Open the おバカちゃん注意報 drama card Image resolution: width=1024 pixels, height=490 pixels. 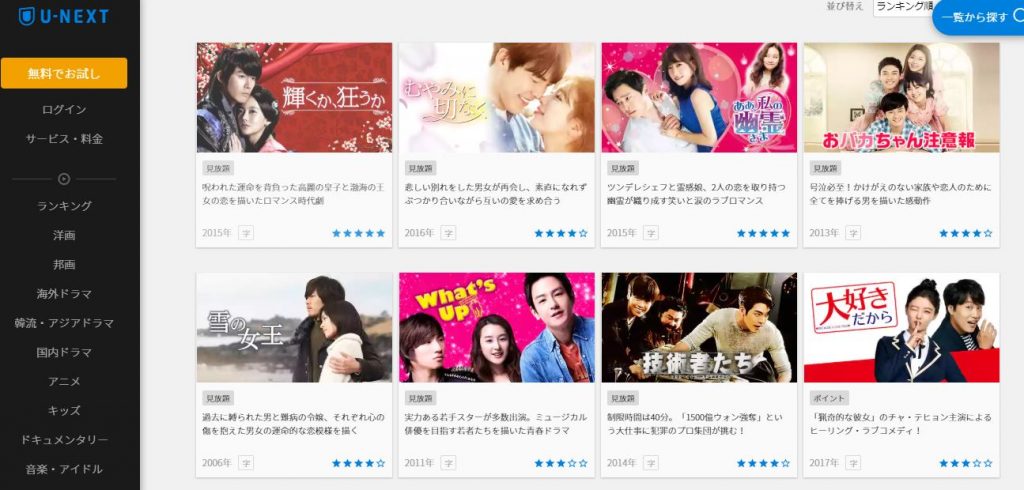(x=901, y=98)
